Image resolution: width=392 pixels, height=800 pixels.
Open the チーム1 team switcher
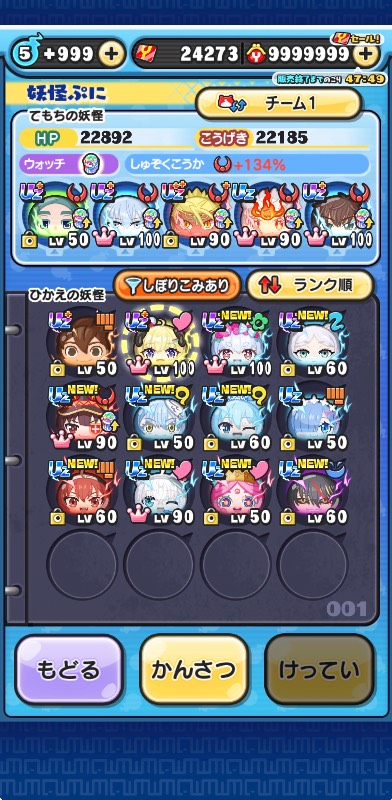(279, 104)
